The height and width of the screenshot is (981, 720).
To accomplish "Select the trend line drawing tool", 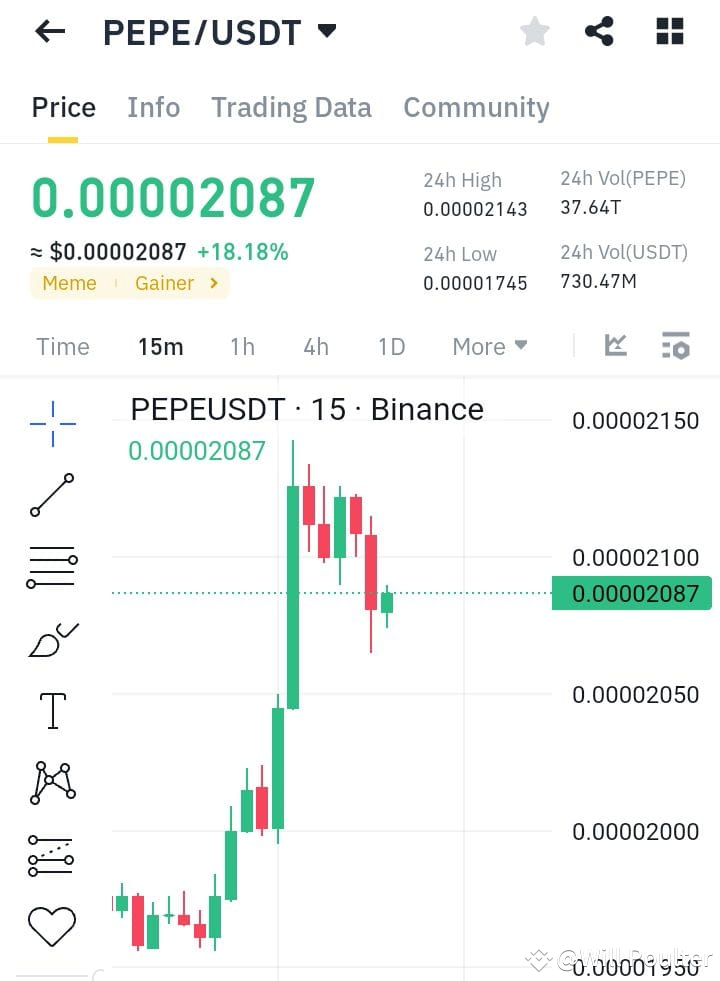I will 51,495.
